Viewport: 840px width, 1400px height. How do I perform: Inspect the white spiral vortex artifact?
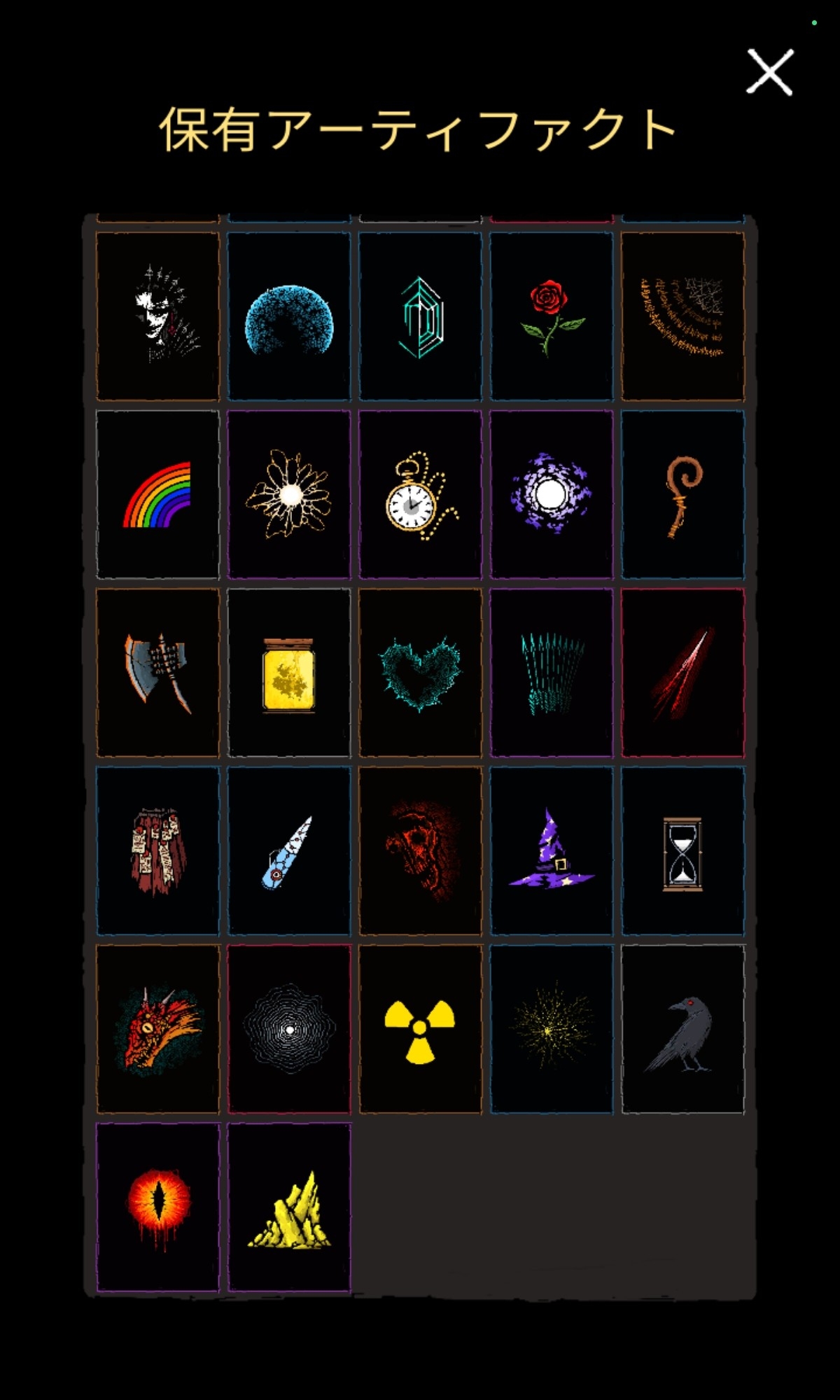click(289, 1029)
